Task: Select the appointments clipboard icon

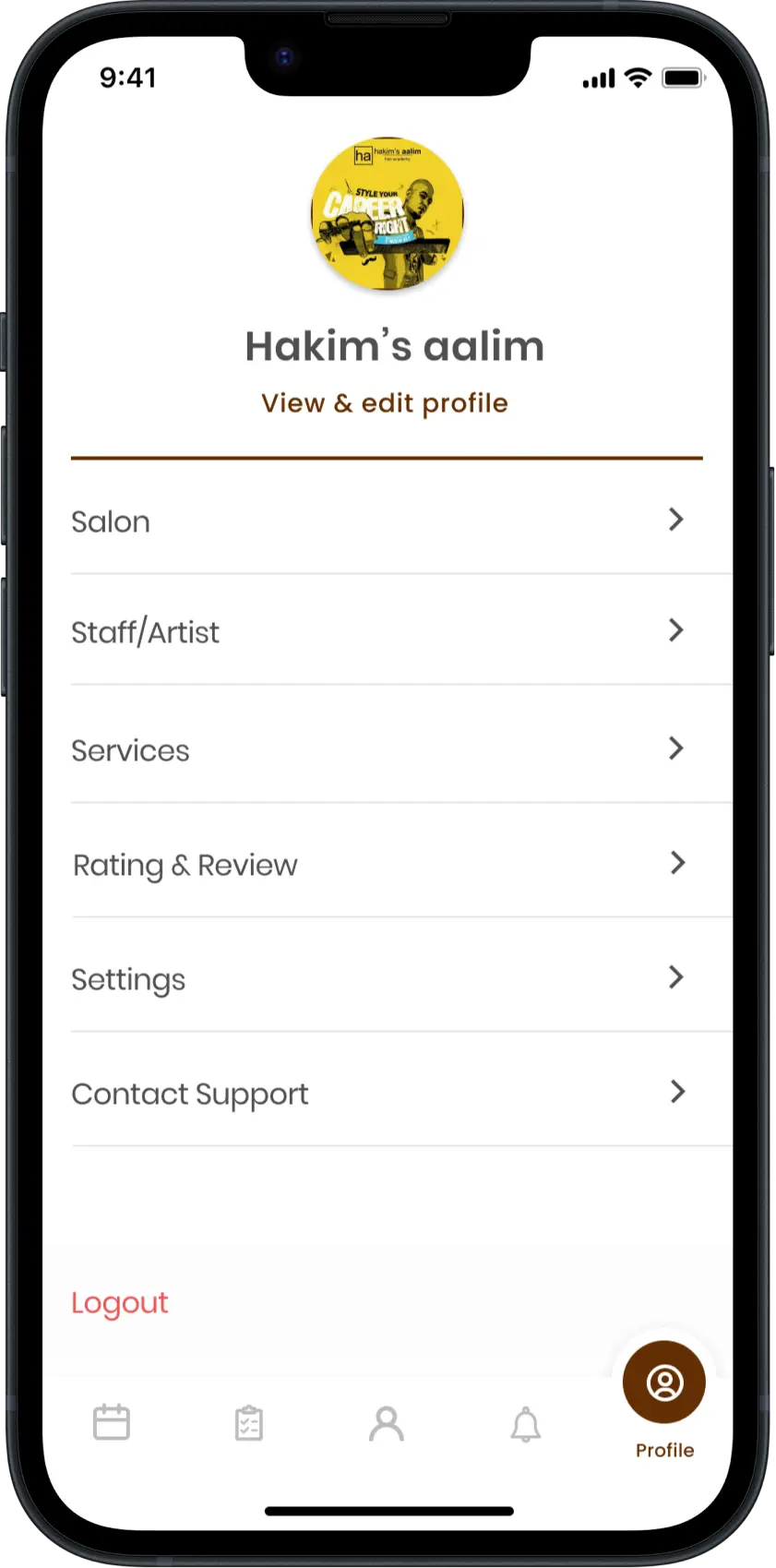Action: (x=248, y=1423)
